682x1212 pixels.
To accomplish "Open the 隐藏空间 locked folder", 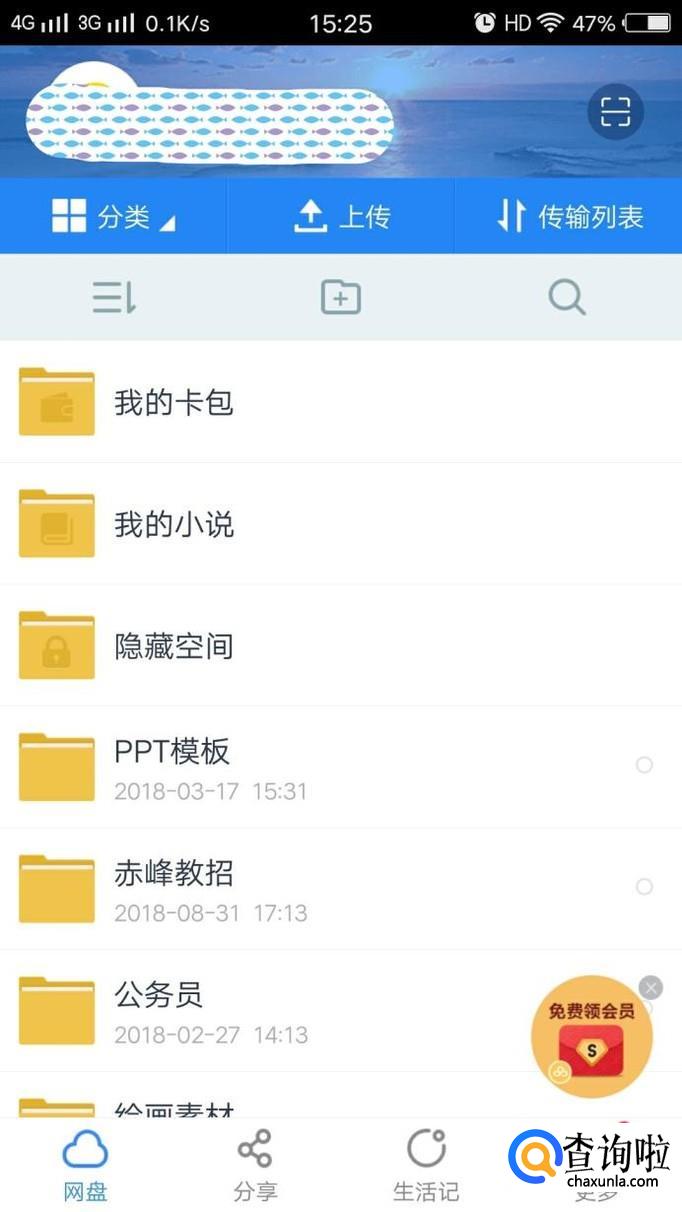I will 174,646.
